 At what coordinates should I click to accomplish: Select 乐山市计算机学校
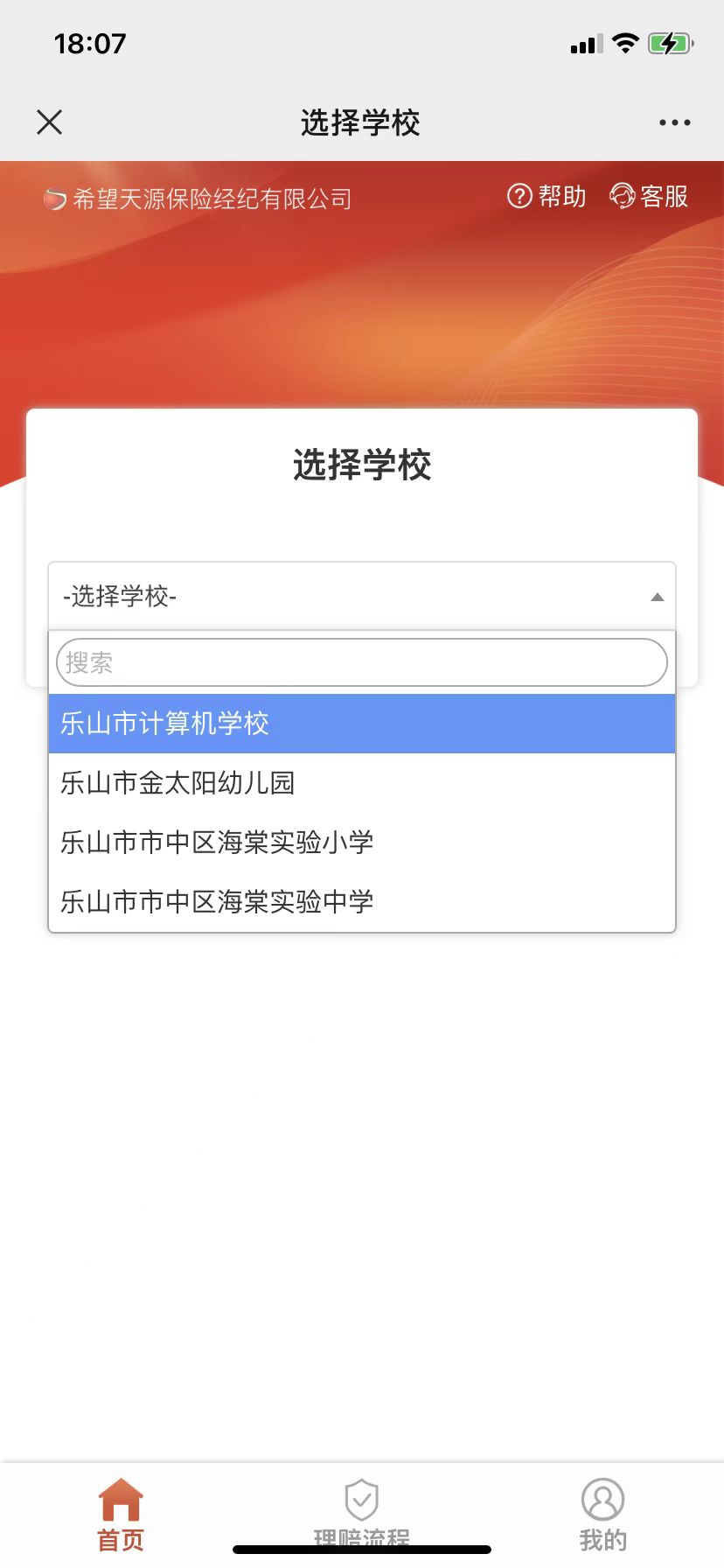click(362, 724)
